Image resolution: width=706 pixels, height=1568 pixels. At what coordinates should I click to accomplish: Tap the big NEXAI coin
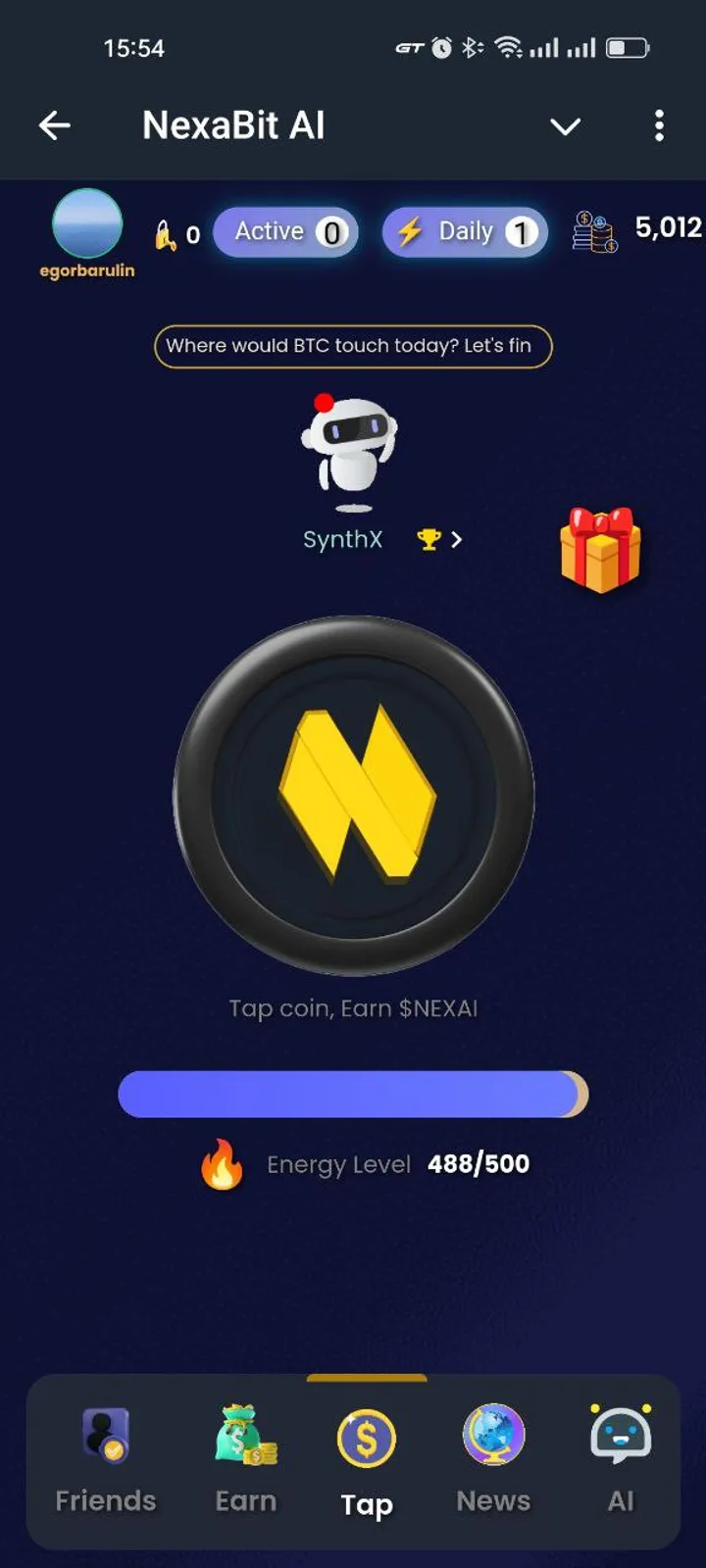[x=353, y=795]
